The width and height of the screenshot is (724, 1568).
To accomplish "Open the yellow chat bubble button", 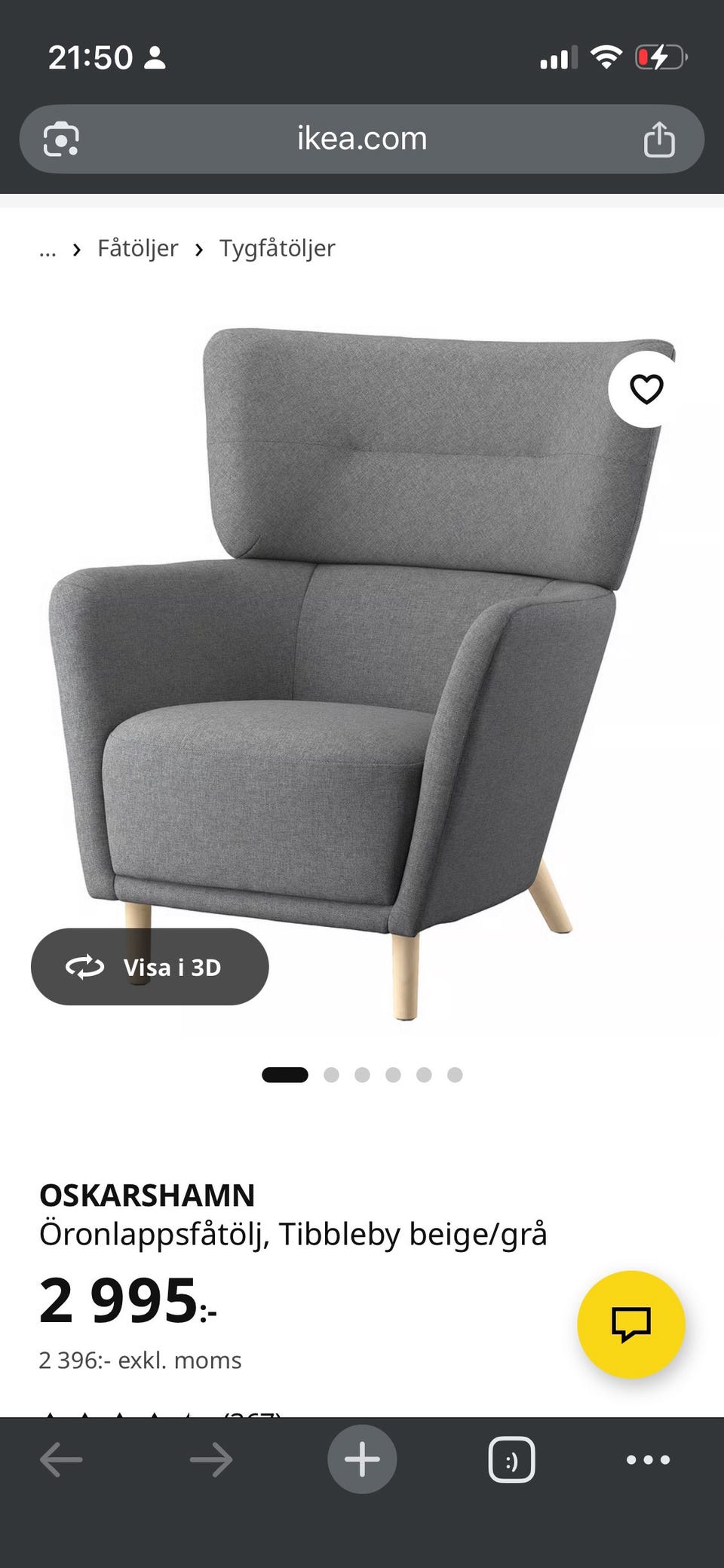I will pos(630,1324).
